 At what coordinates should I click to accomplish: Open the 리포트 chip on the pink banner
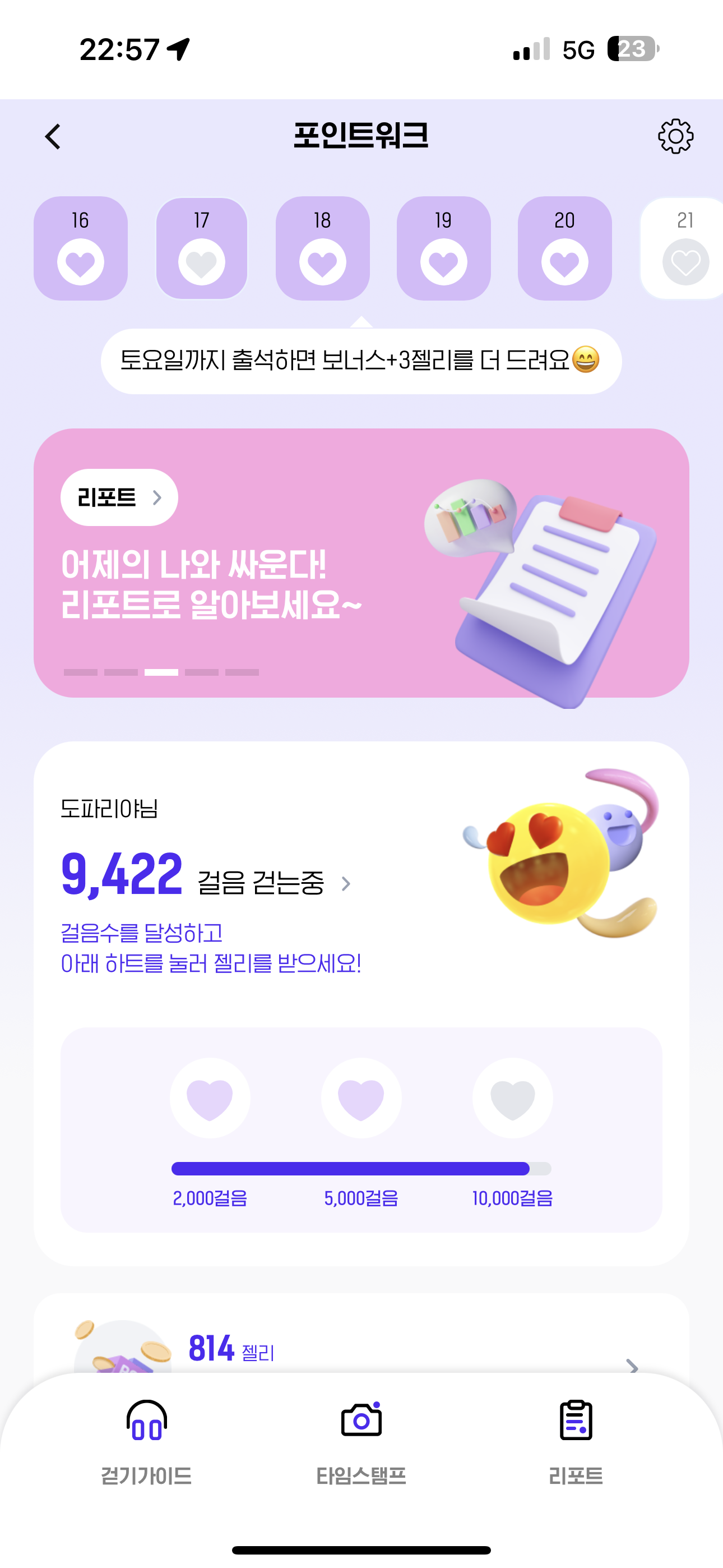[119, 497]
